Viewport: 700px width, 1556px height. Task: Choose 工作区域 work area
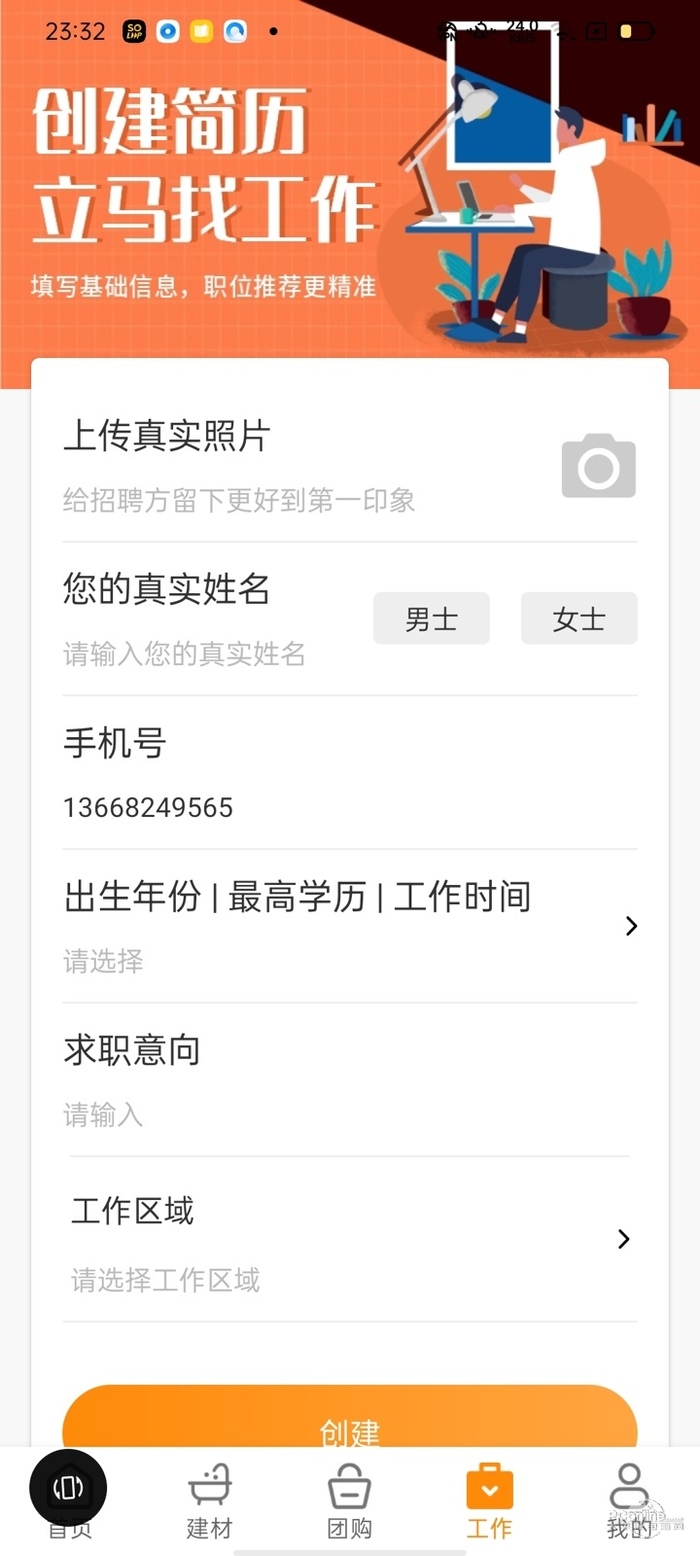click(349, 1241)
